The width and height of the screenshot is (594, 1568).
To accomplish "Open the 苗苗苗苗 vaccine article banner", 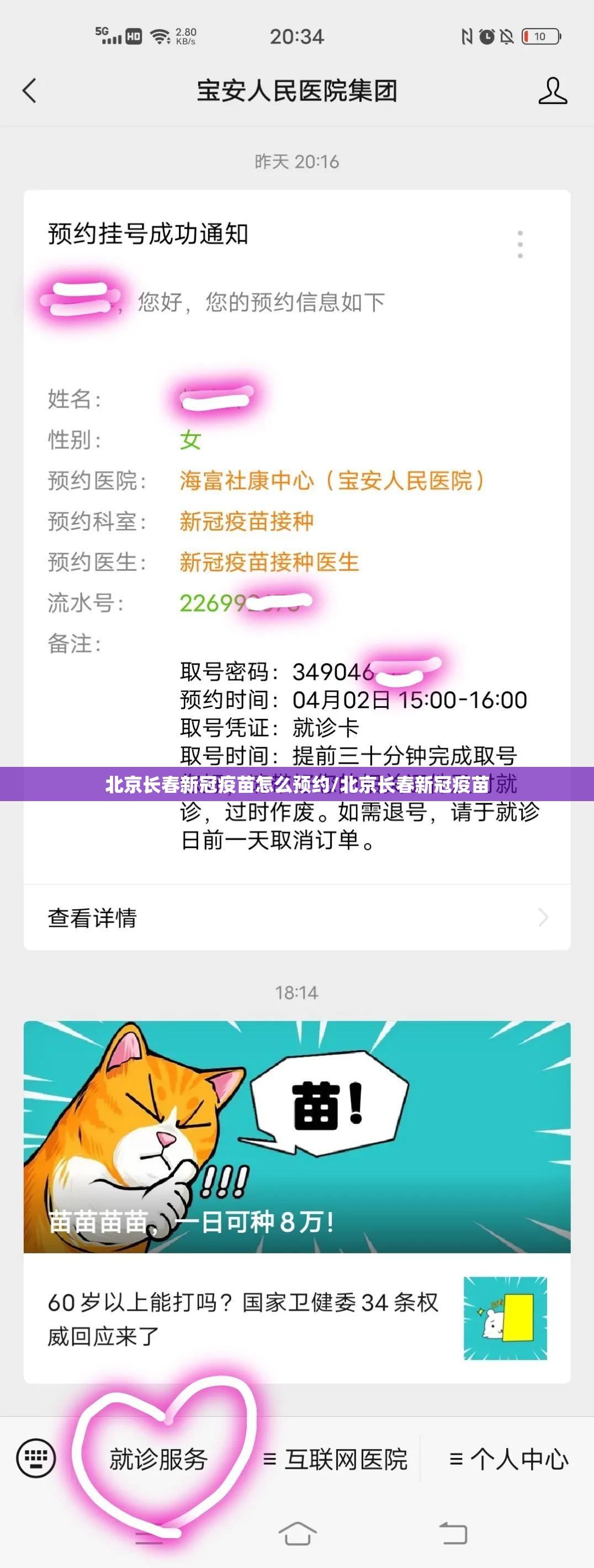I will pyautogui.click(x=297, y=1136).
